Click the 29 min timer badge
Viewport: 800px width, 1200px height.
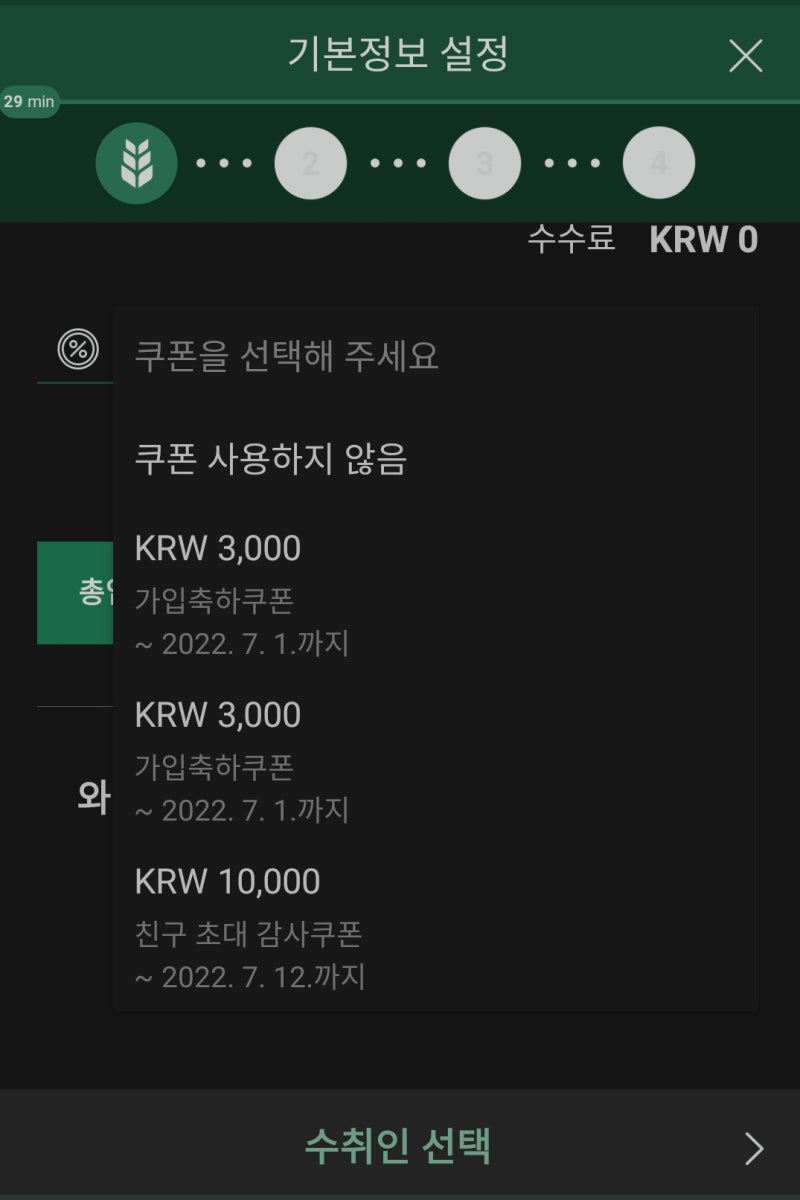[29, 101]
